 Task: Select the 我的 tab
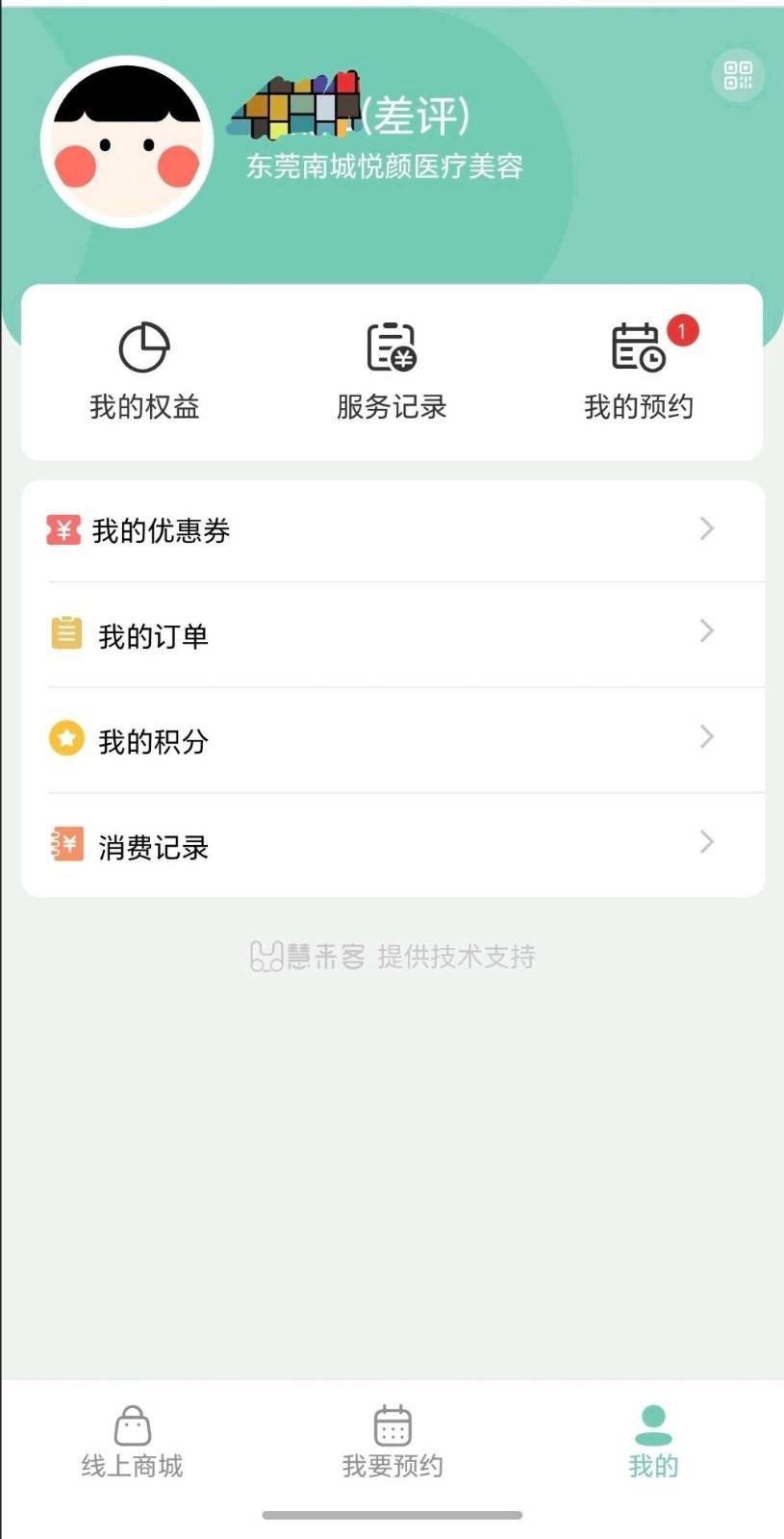coord(653,1441)
